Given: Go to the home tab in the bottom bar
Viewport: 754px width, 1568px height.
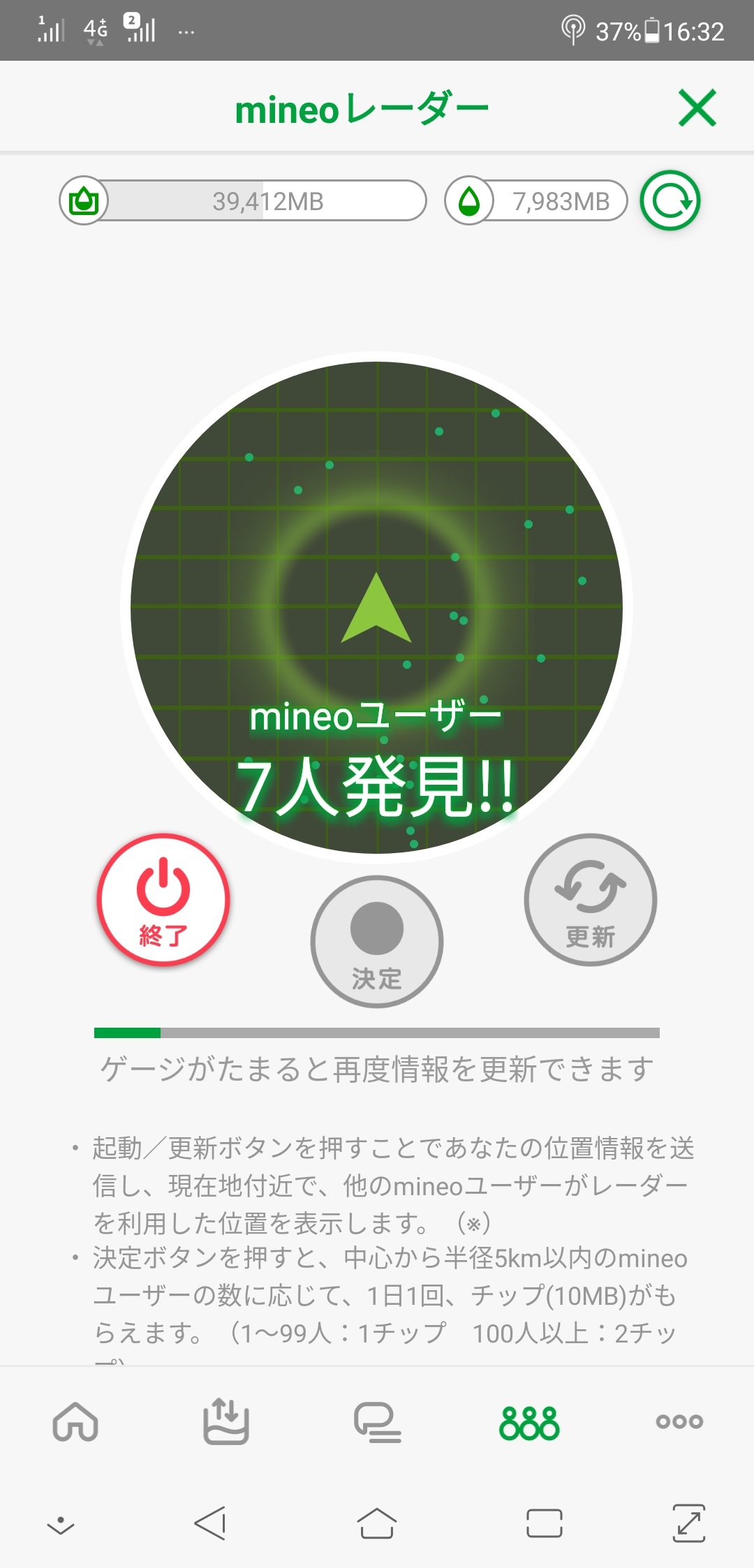Looking at the screenshot, I should pos(75,1421).
